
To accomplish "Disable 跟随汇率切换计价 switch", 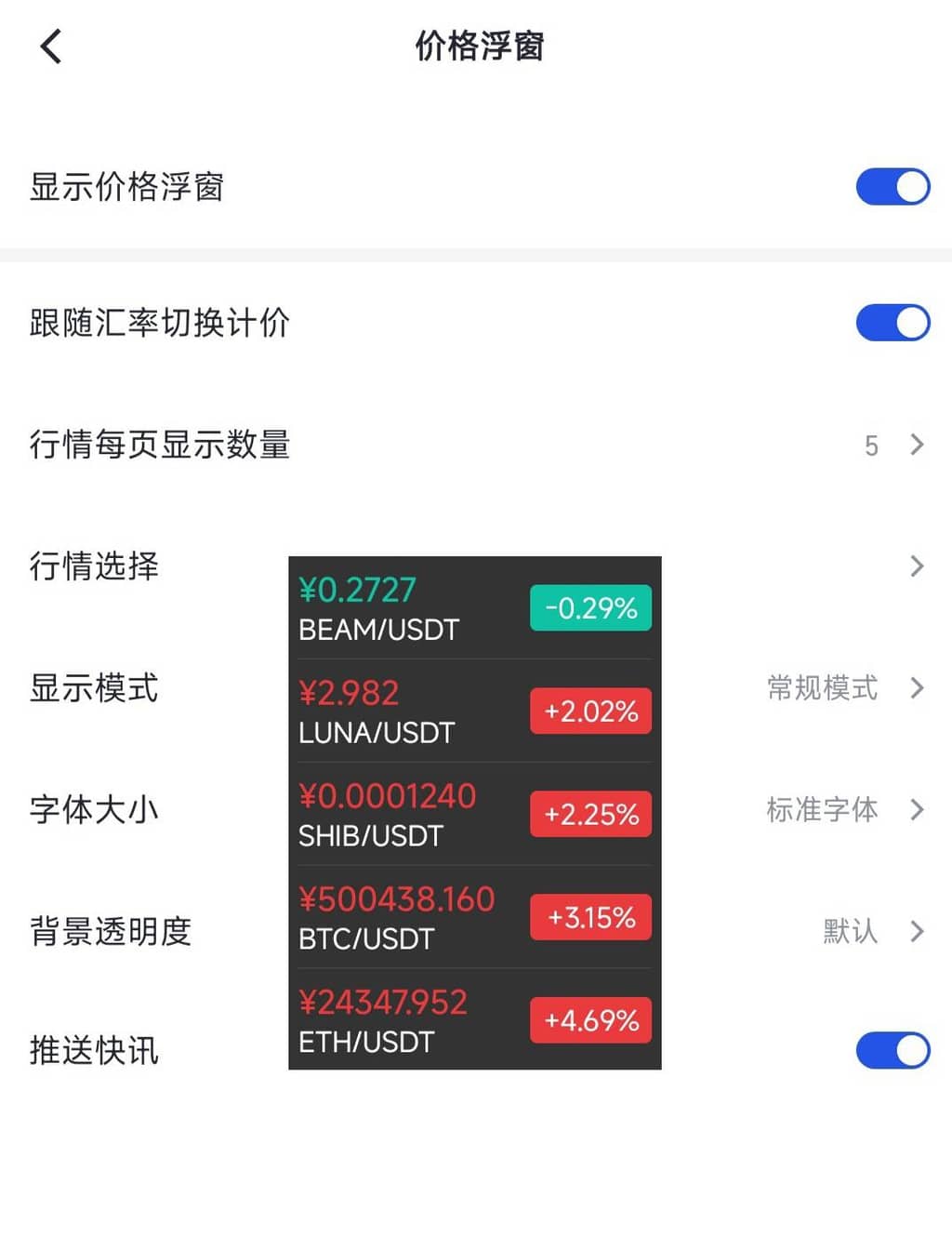I will tap(892, 324).
